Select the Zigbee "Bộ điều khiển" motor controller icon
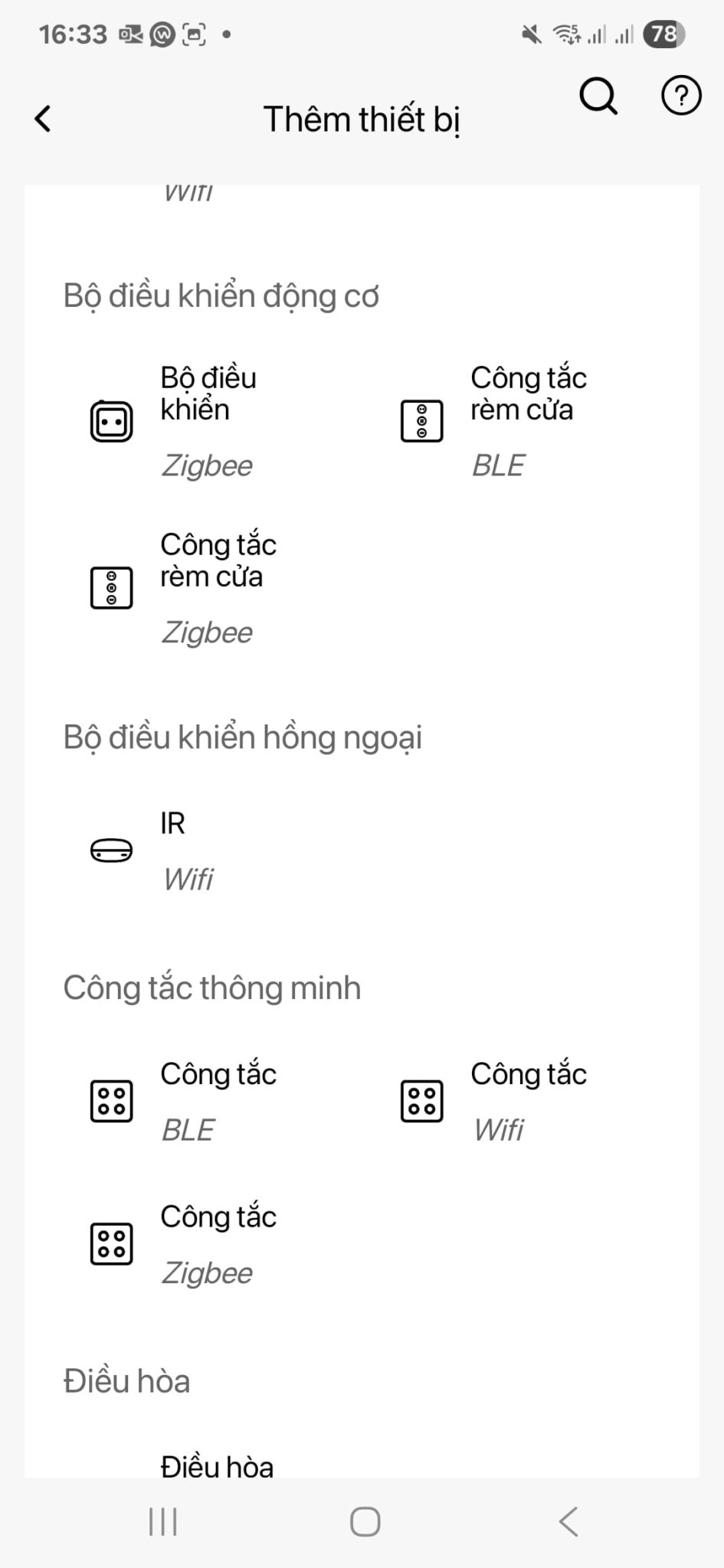724x1568 pixels. tap(110, 420)
